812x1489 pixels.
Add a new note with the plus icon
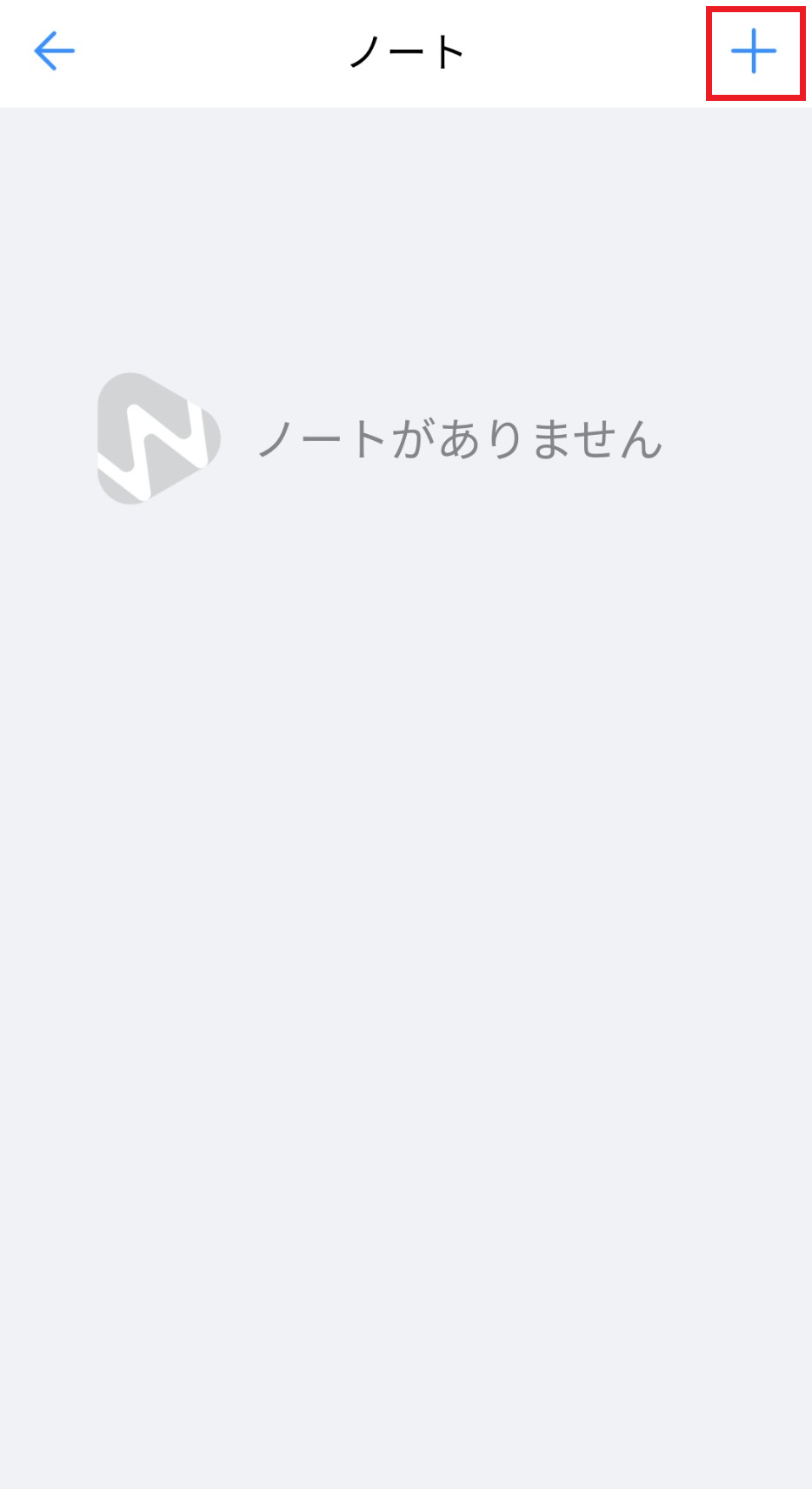click(754, 52)
